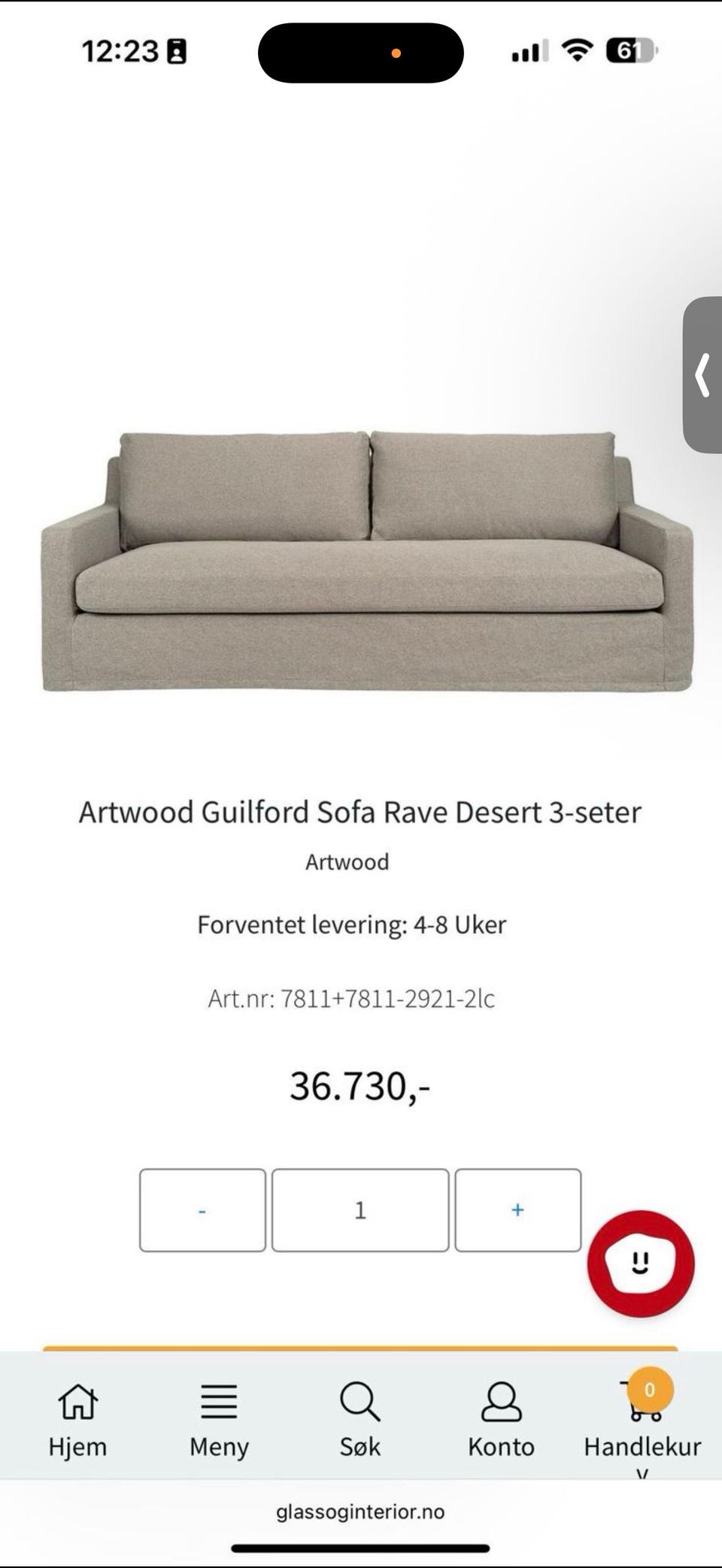Decrease quantity with the minus button
This screenshot has height=1568, width=722.
tap(202, 1210)
